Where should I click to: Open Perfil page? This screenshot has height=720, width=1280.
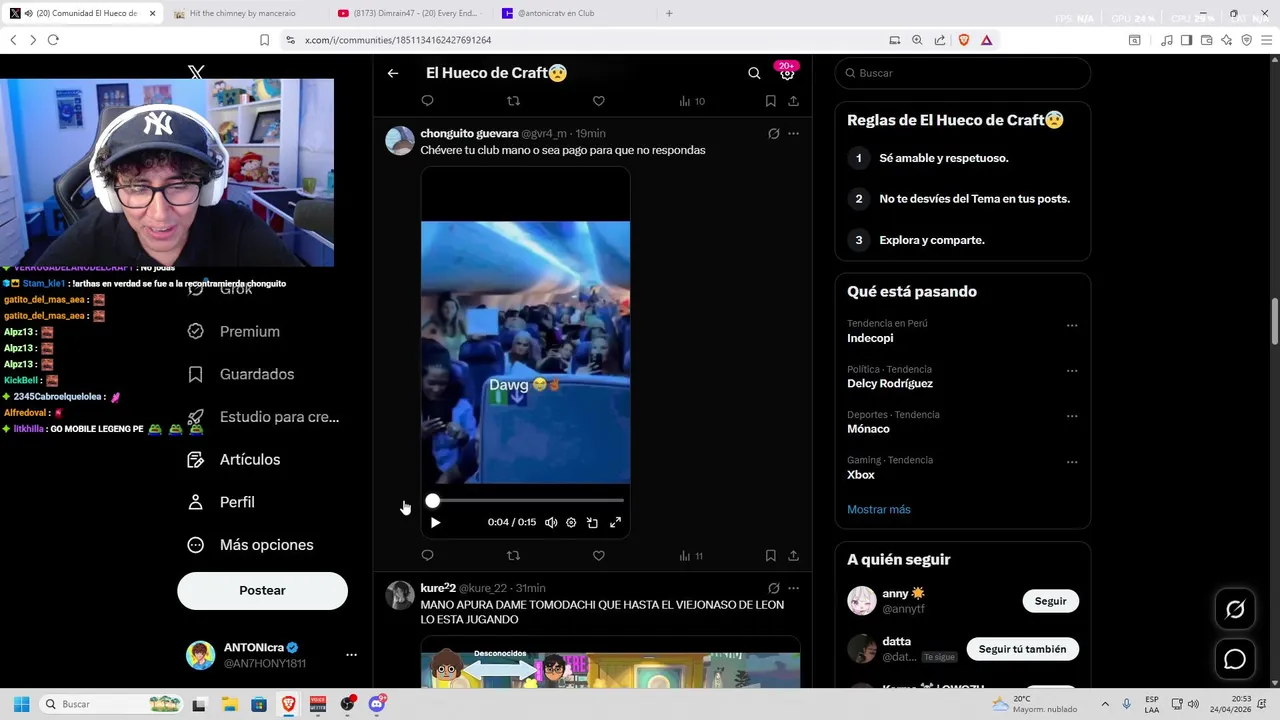237,502
